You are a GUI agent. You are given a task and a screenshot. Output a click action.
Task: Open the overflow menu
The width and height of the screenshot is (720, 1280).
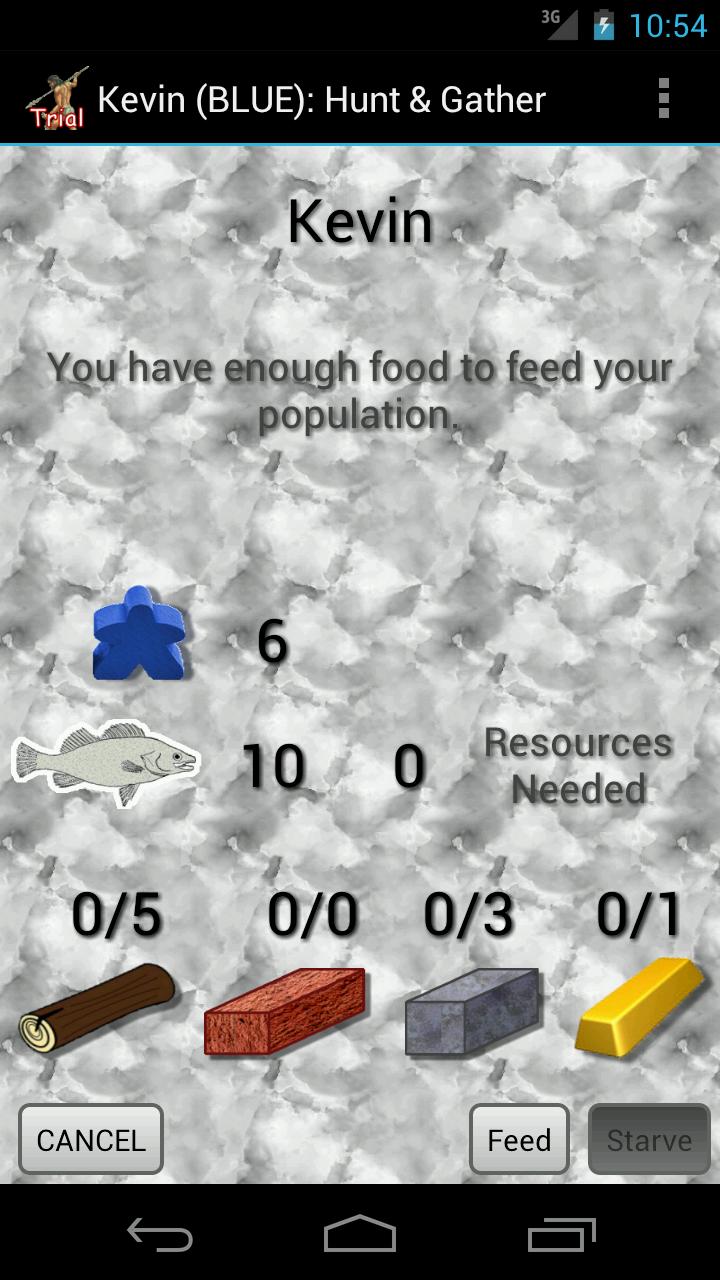[x=663, y=99]
